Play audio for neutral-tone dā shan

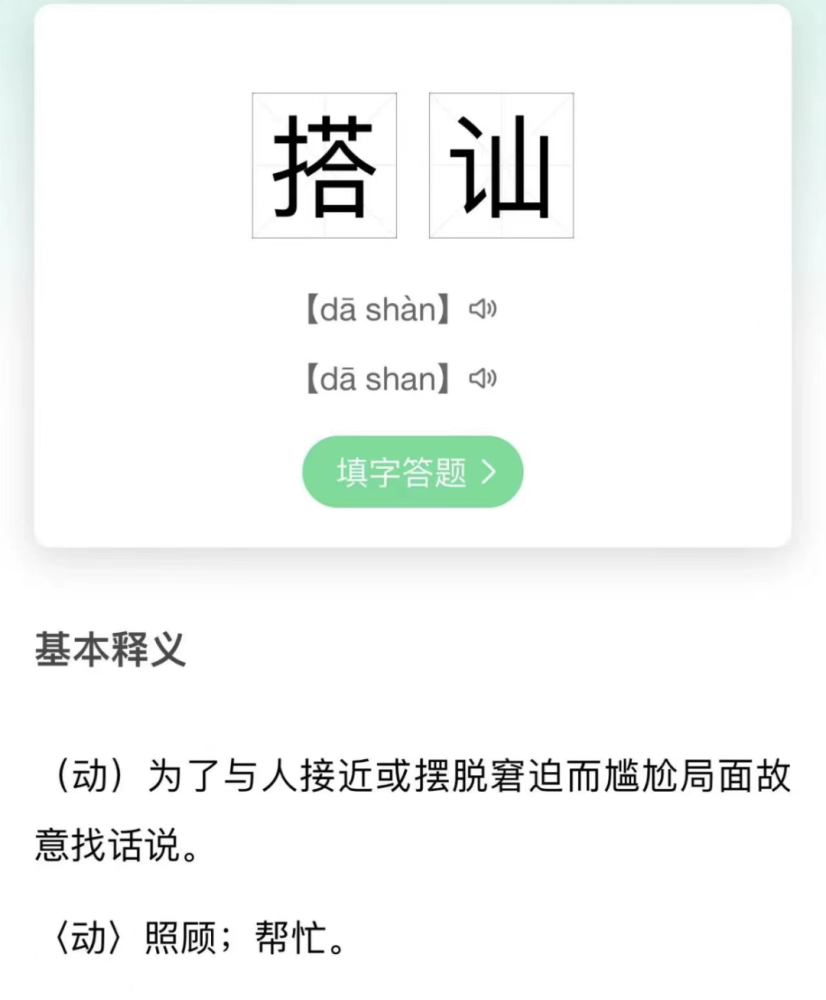tap(484, 378)
